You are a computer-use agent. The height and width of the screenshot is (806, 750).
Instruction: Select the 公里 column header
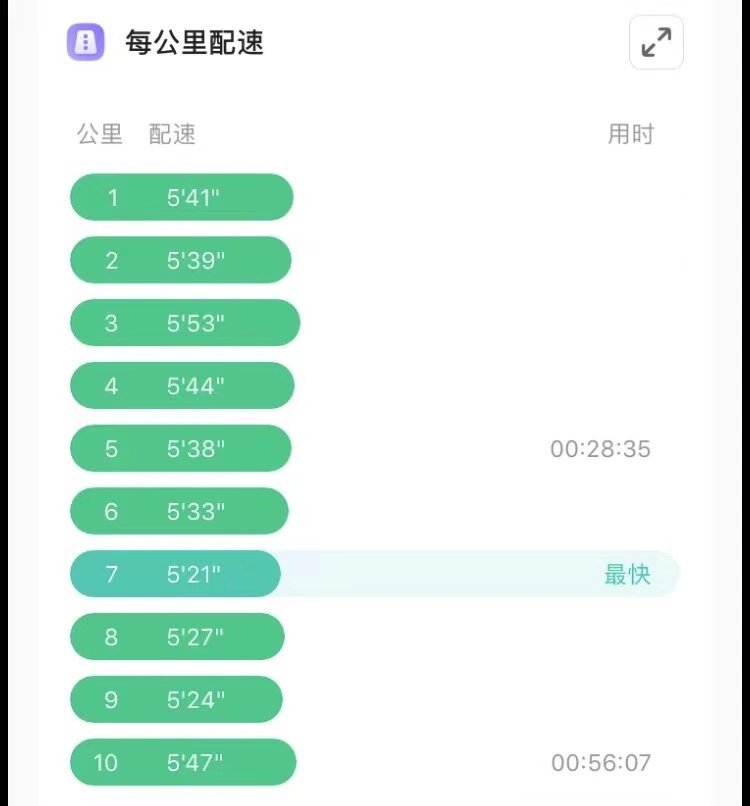[x=99, y=135]
